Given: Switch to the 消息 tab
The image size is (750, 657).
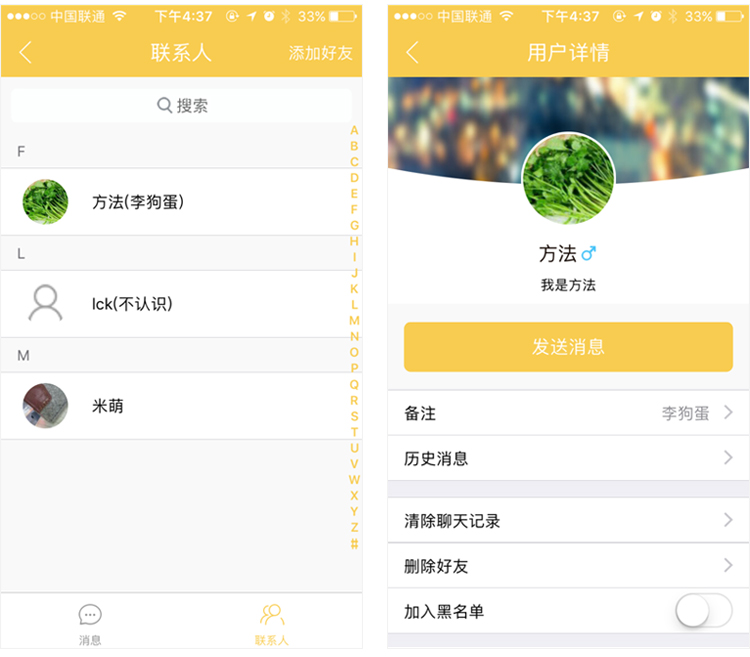Looking at the screenshot, I should coord(90,624).
